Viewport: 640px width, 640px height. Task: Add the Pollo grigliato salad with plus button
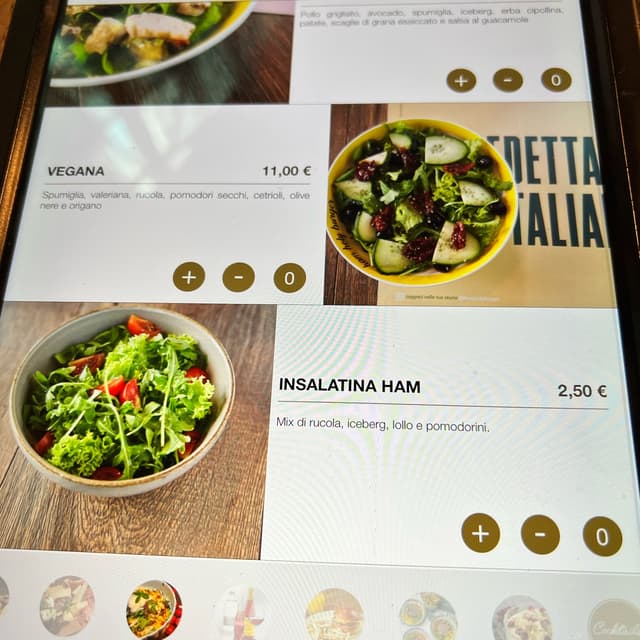coord(461,80)
